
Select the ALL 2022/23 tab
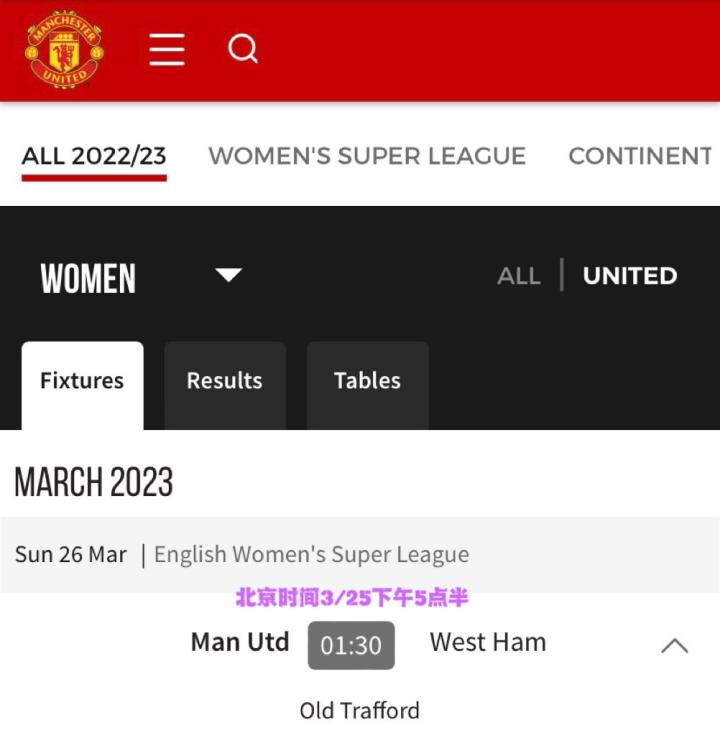(94, 156)
